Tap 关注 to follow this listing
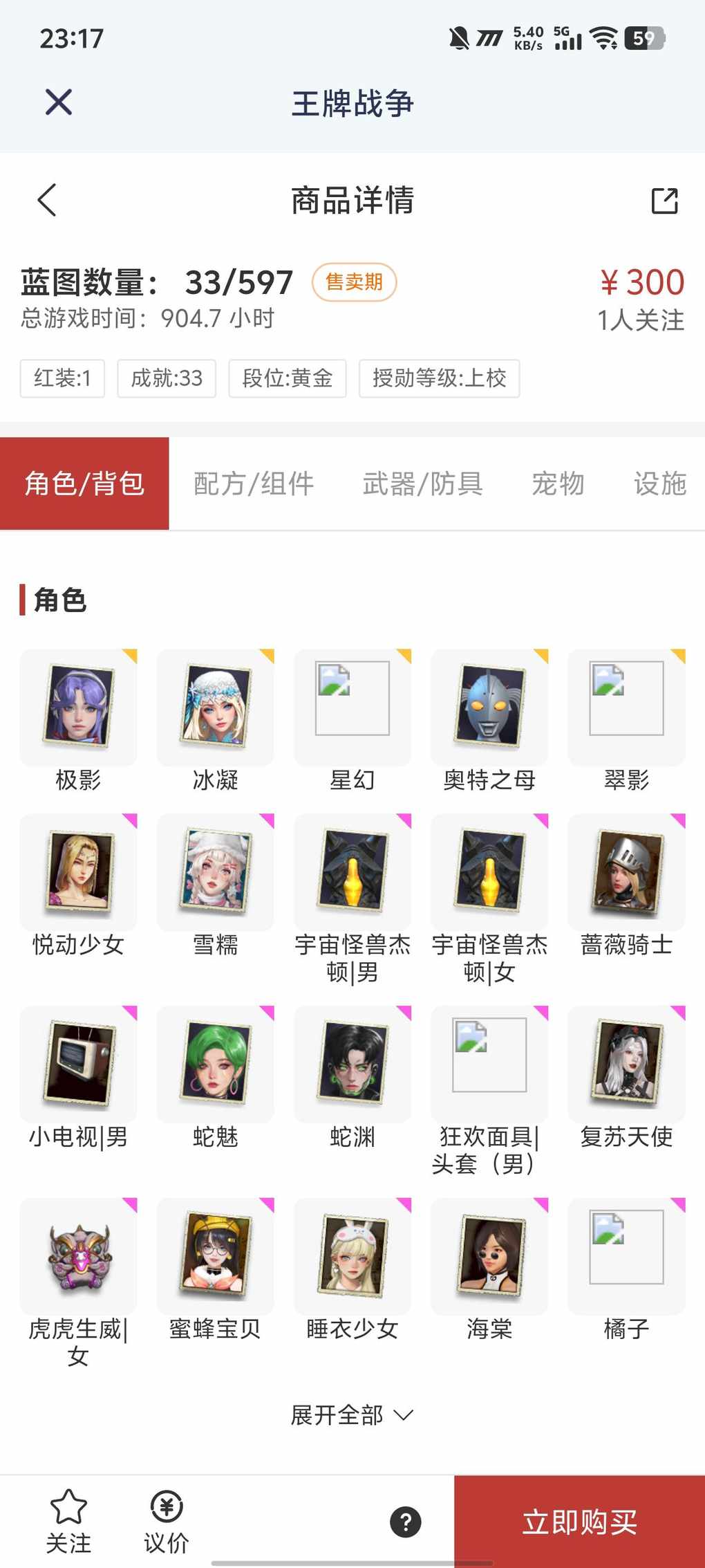The image size is (705, 1568). [x=68, y=1521]
